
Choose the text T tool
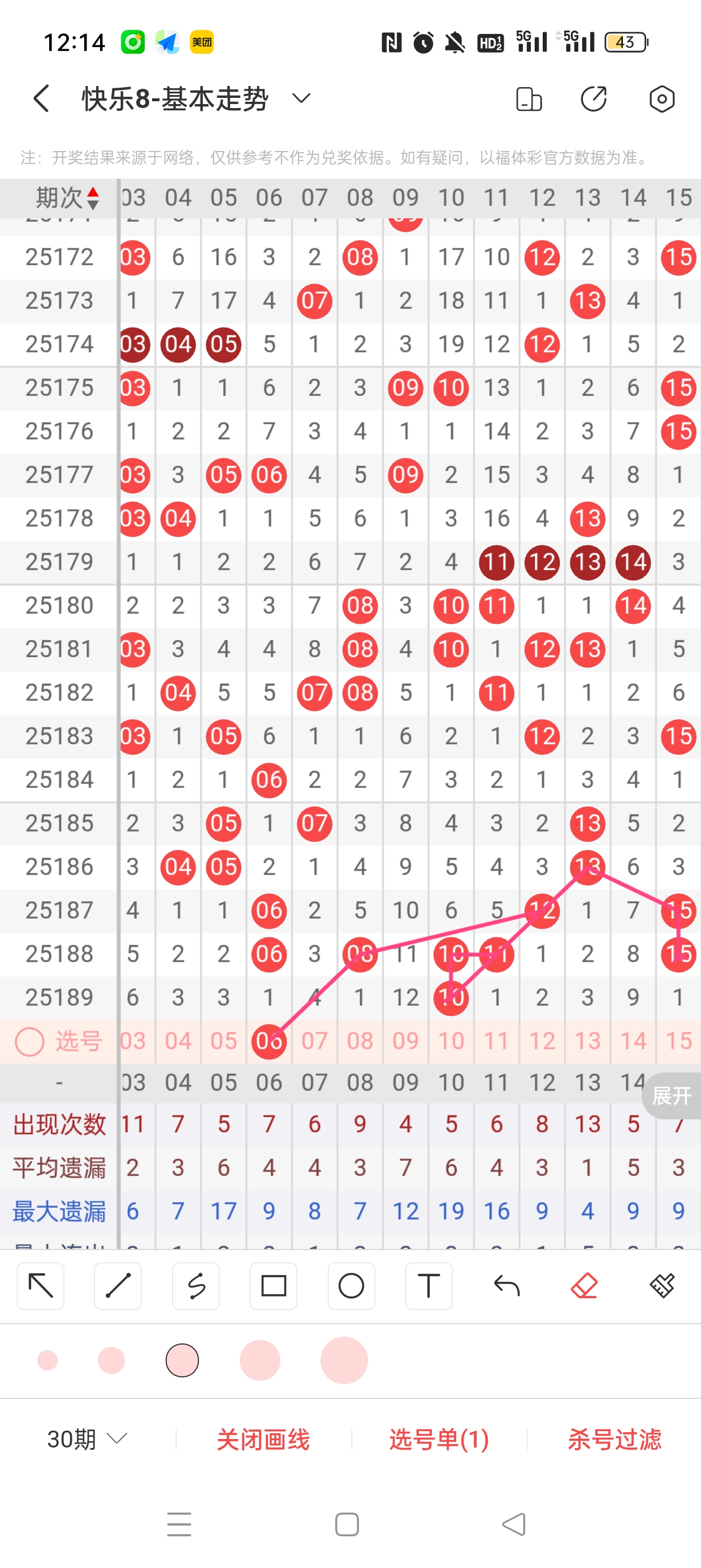pos(429,1286)
